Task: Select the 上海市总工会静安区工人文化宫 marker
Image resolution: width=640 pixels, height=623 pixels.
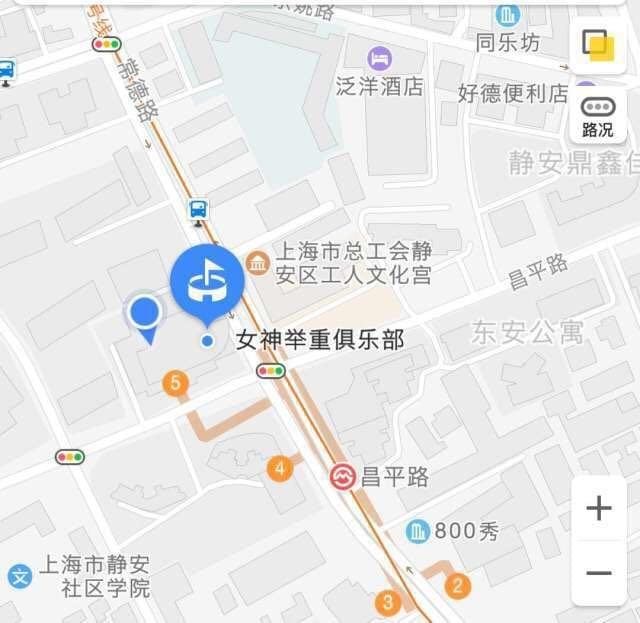Action: [x=258, y=263]
